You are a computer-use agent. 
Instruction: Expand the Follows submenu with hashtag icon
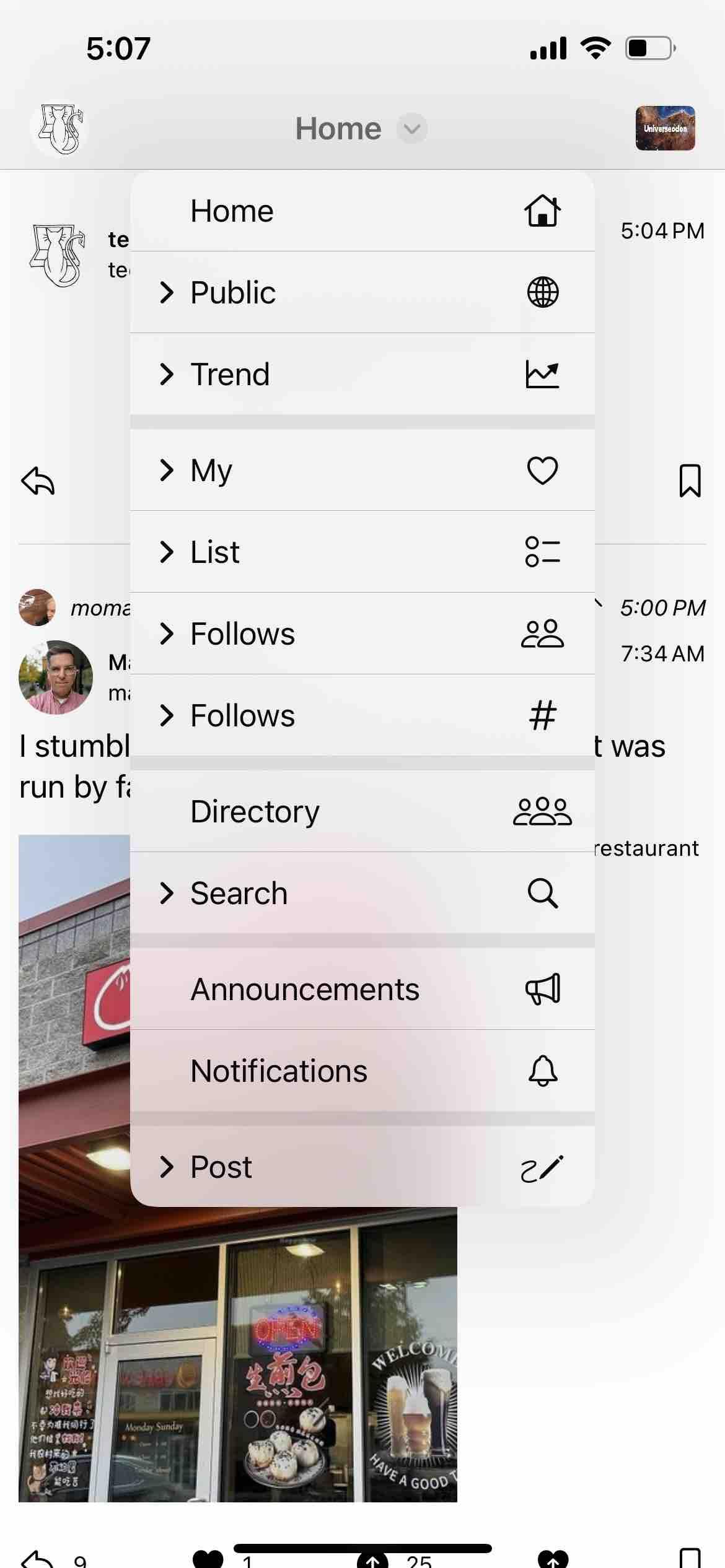[362, 715]
